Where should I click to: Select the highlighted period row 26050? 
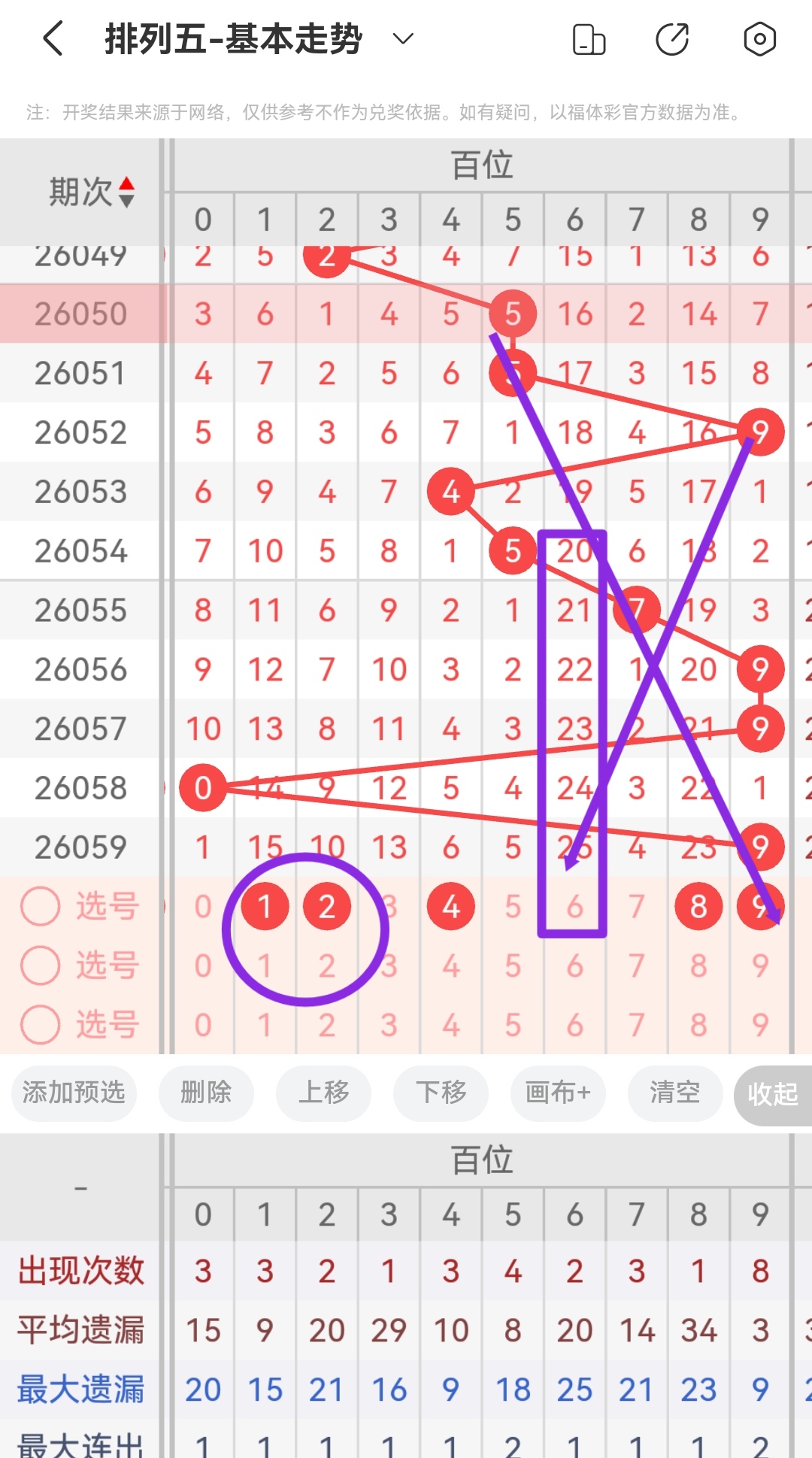tap(80, 314)
